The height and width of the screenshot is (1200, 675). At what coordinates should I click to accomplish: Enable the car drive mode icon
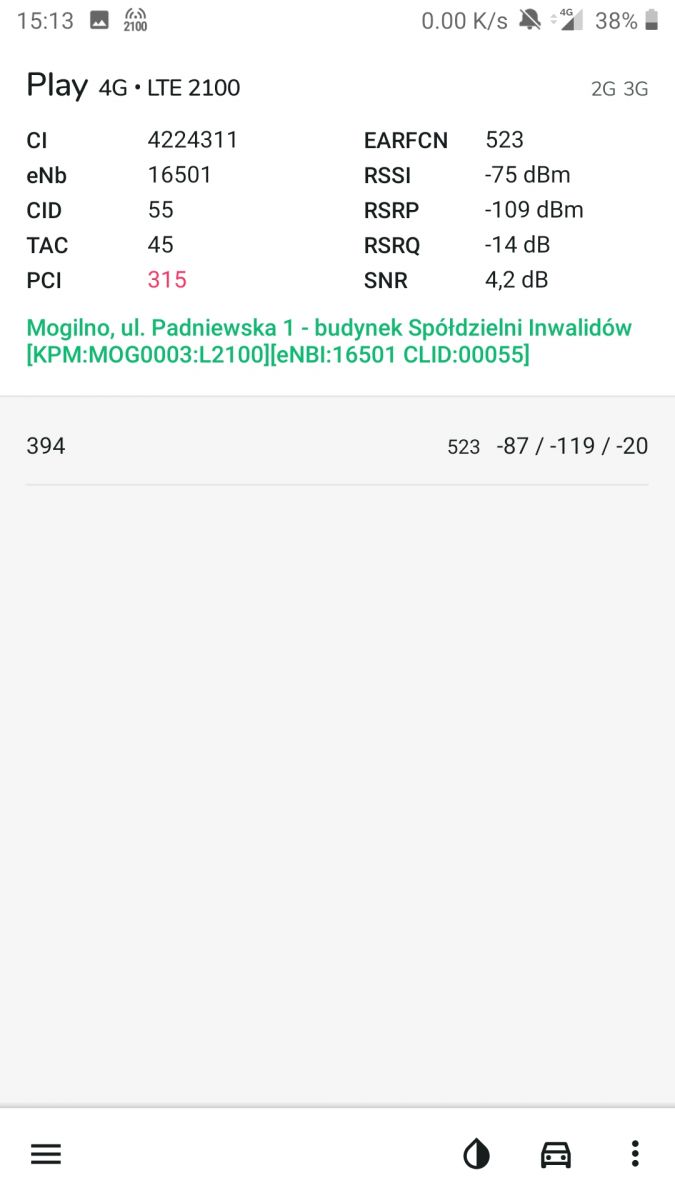click(x=556, y=1154)
